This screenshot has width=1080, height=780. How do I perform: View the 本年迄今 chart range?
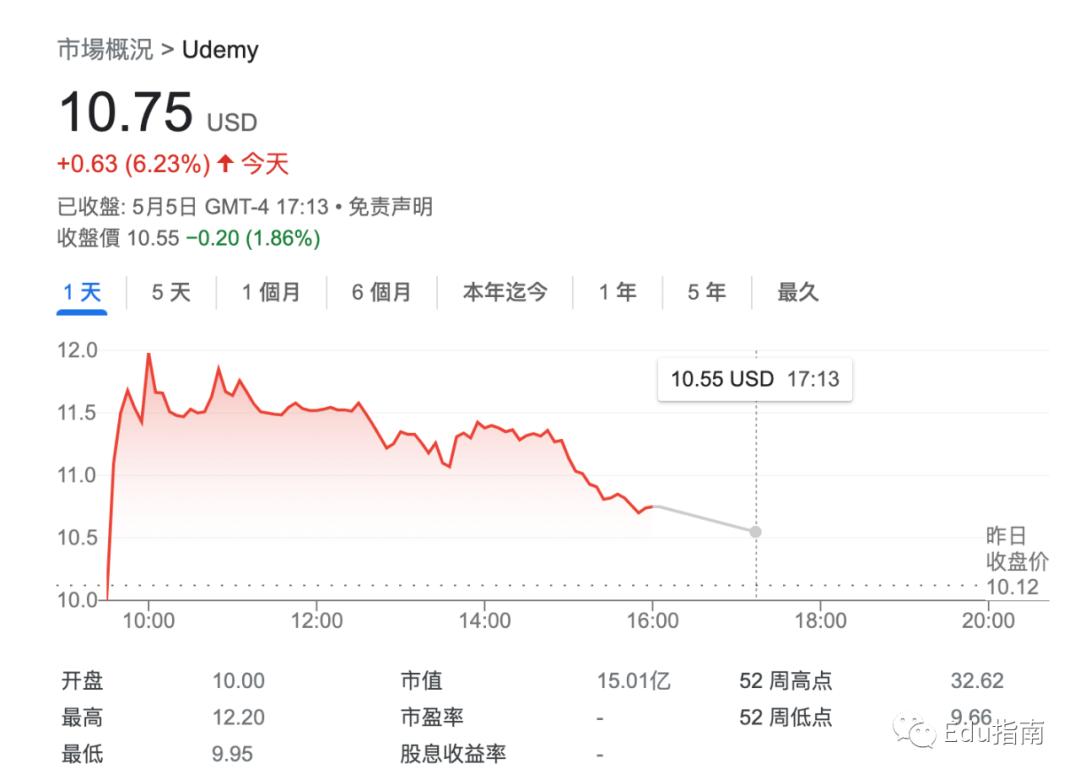(x=505, y=292)
